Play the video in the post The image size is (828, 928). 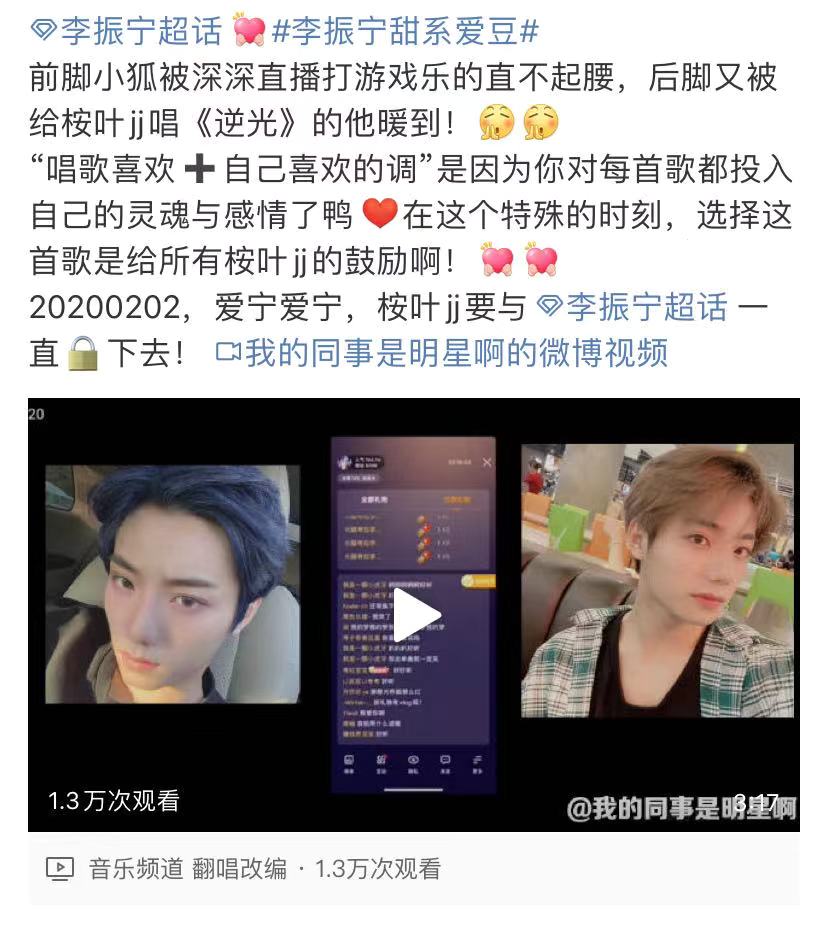pyautogui.click(x=414, y=615)
